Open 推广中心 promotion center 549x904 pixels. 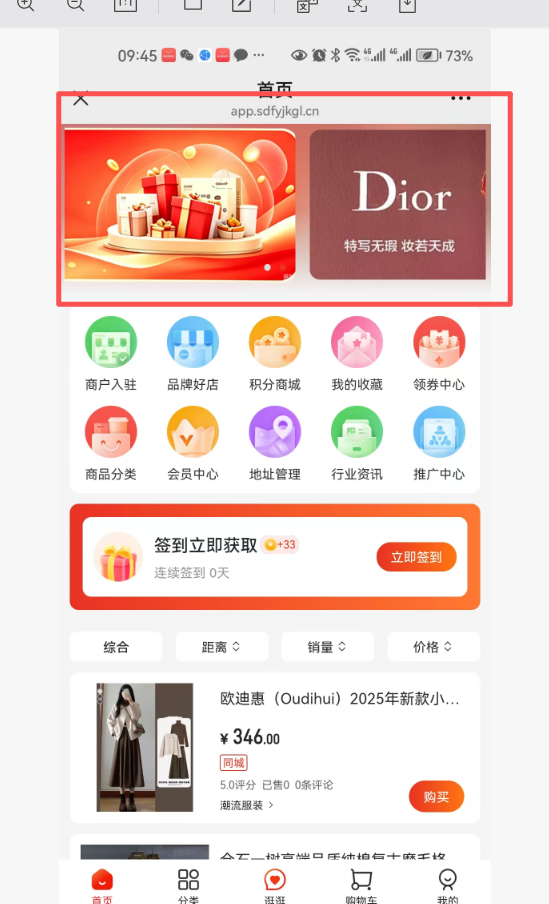439,443
